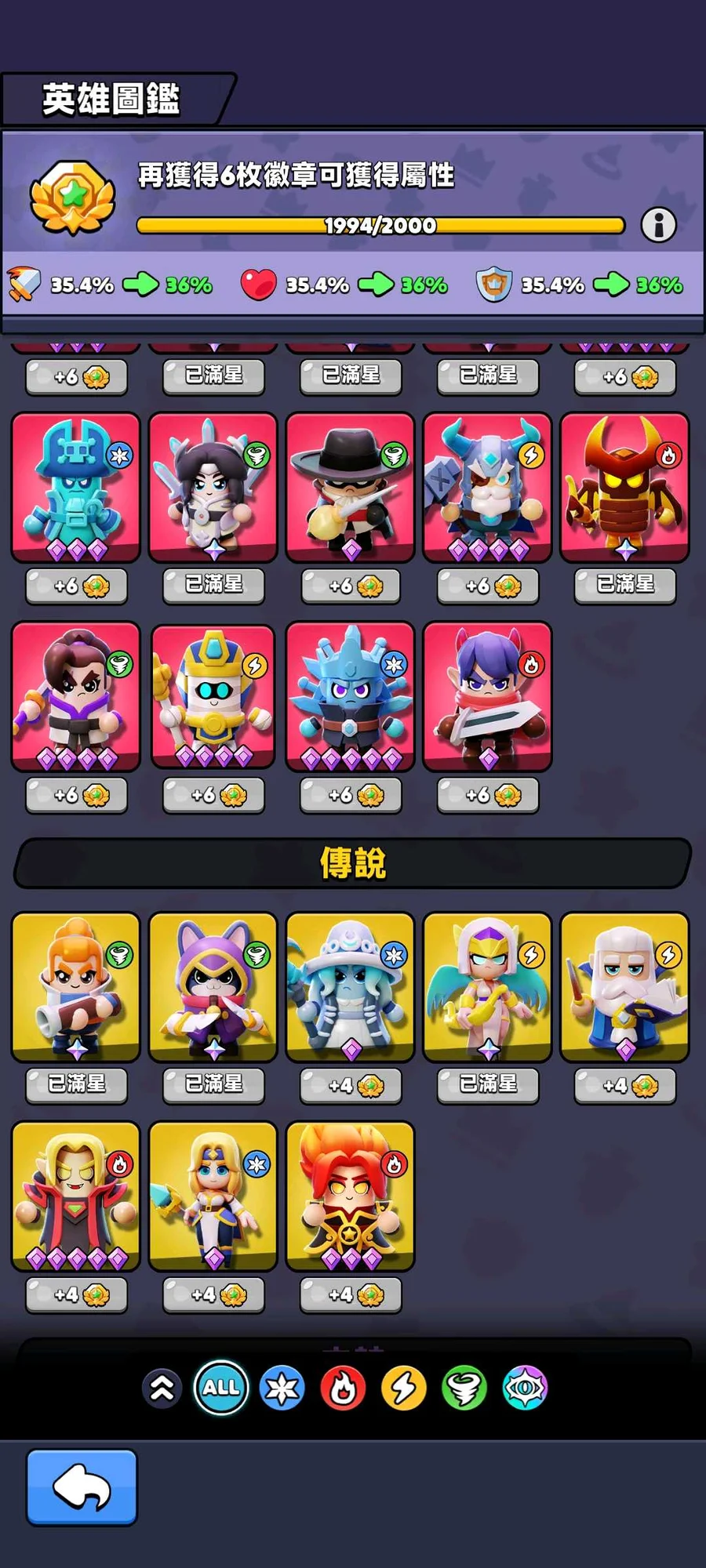The image size is (706, 1568).
Task: Filter heroes by the eye element
Action: [525, 1388]
